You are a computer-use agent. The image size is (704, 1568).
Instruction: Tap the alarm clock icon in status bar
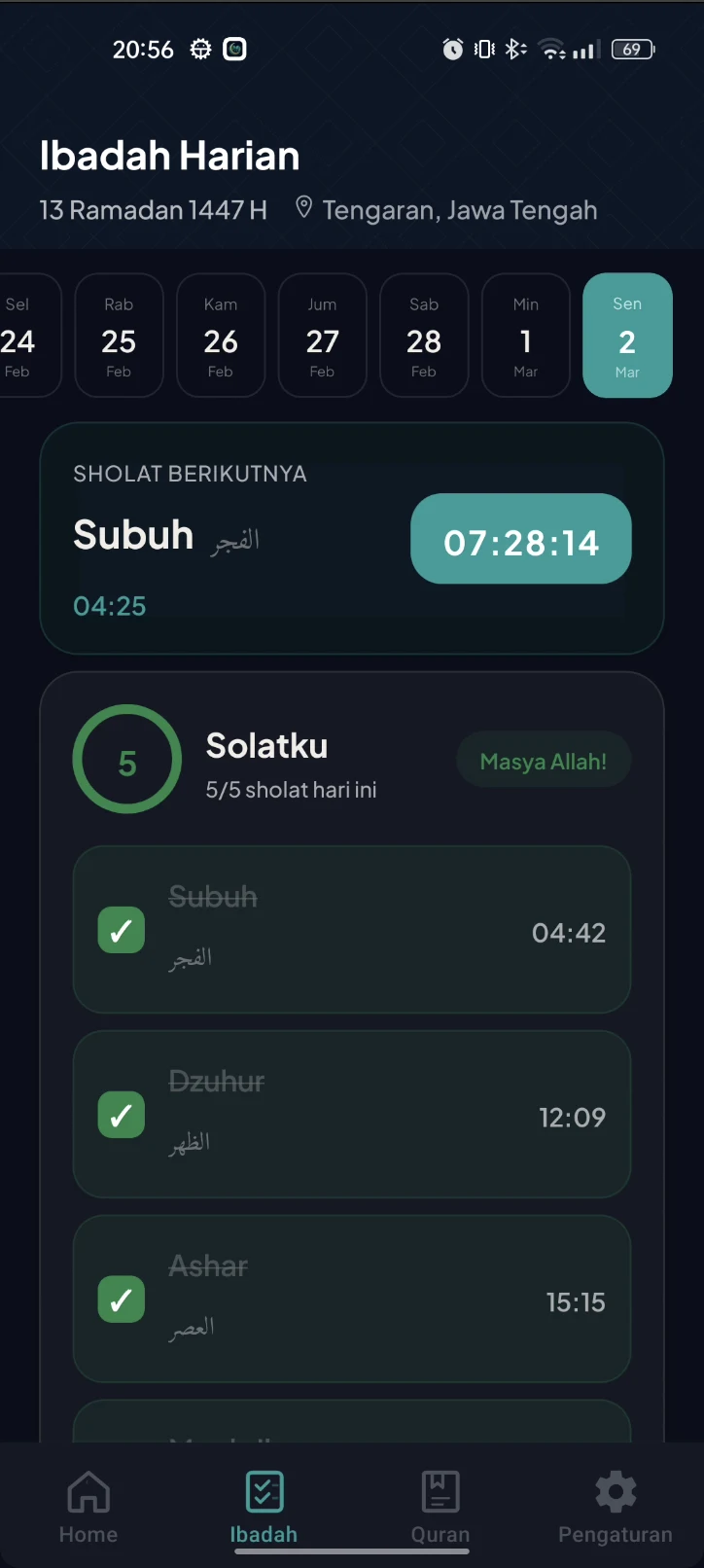(x=451, y=49)
